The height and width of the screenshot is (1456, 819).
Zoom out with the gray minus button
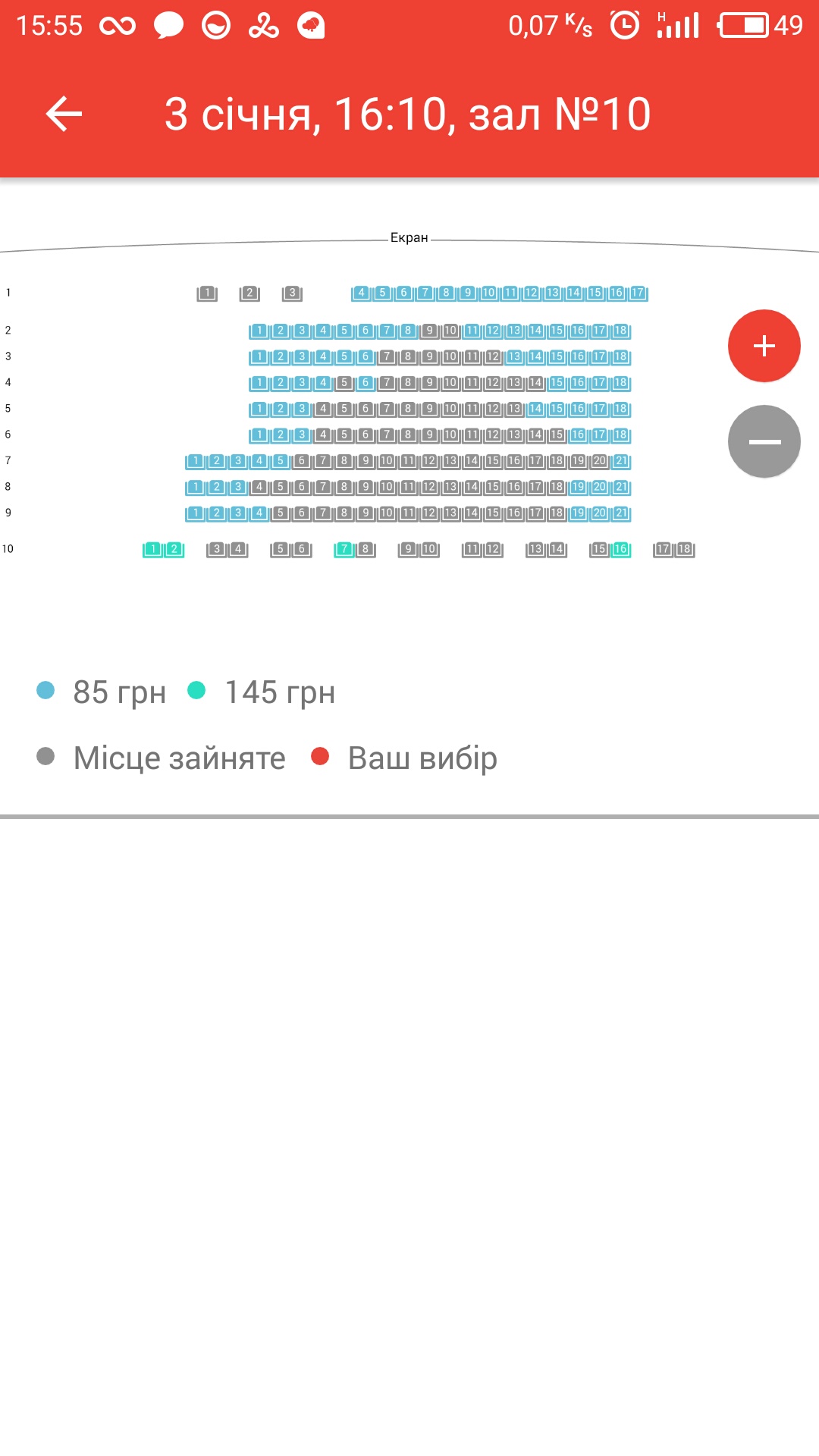coord(764,441)
